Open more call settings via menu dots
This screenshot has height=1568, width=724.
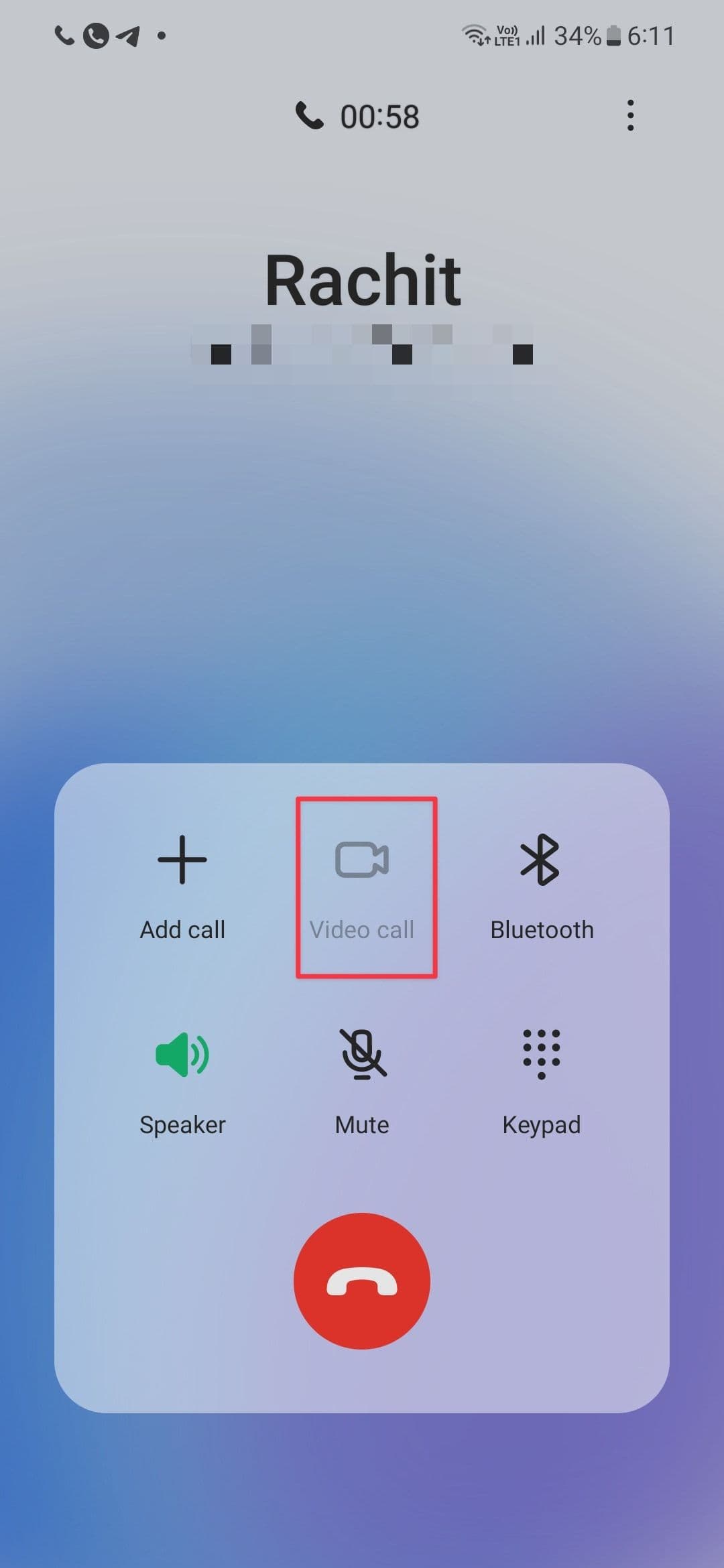coord(629,115)
